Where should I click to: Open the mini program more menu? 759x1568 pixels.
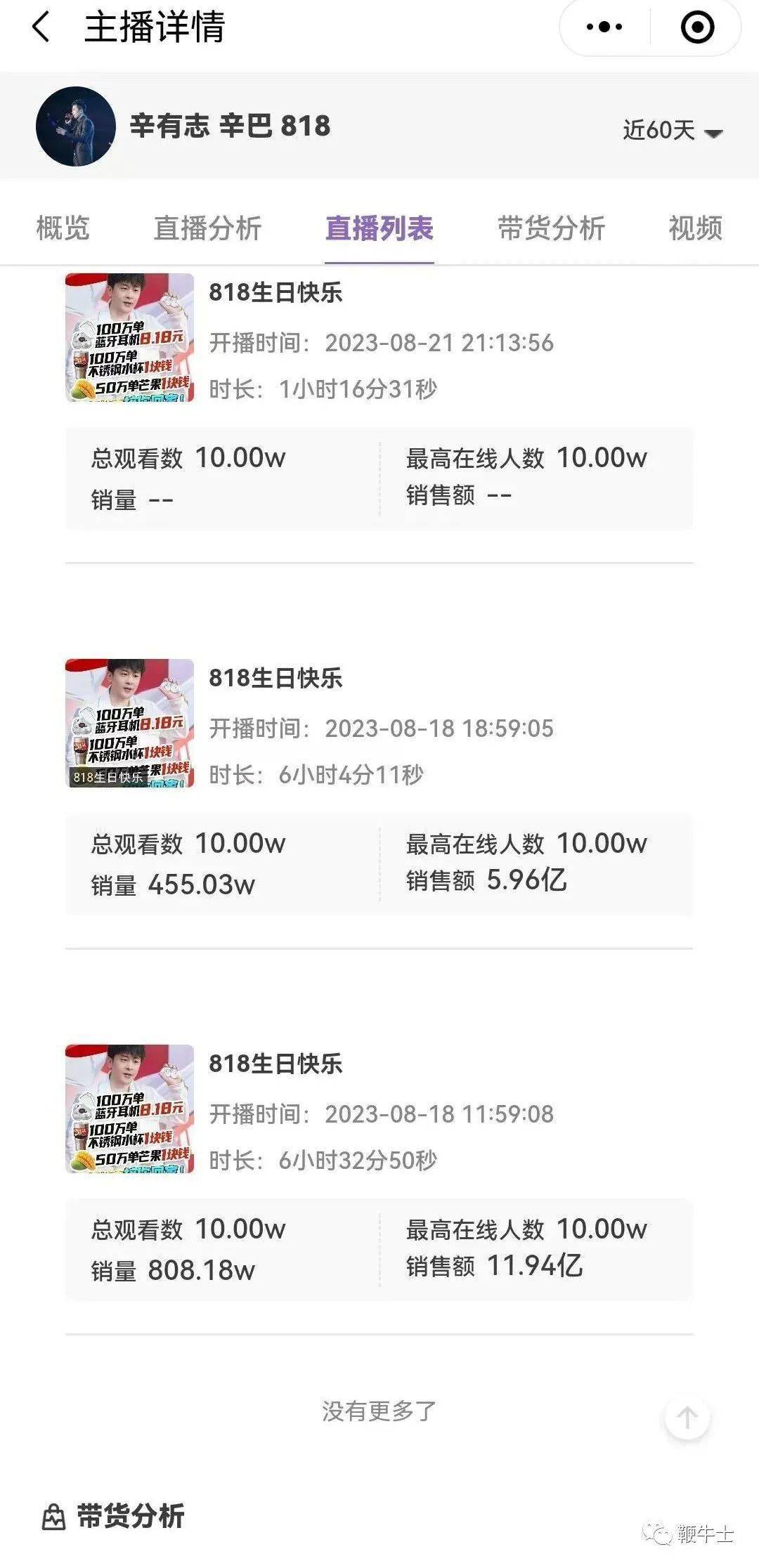point(604,28)
